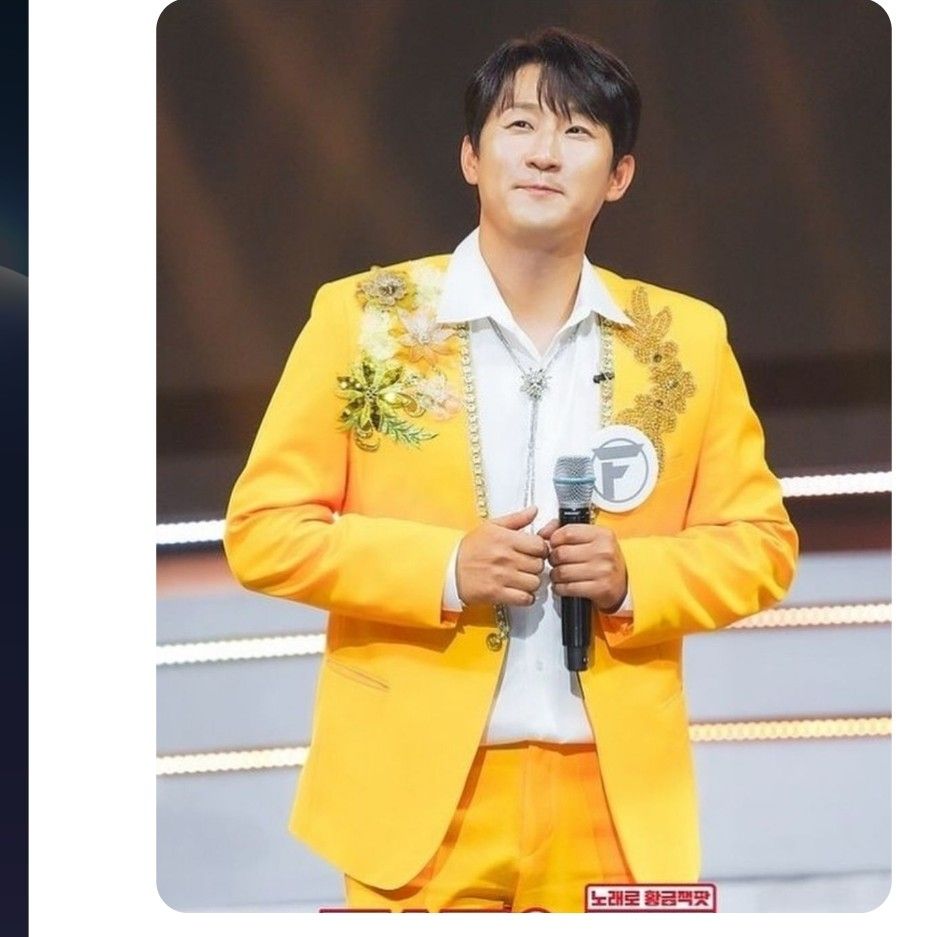Image resolution: width=937 pixels, height=937 pixels.
Task: Open the photo of the man in the yellow suit
Action: click(x=523, y=455)
